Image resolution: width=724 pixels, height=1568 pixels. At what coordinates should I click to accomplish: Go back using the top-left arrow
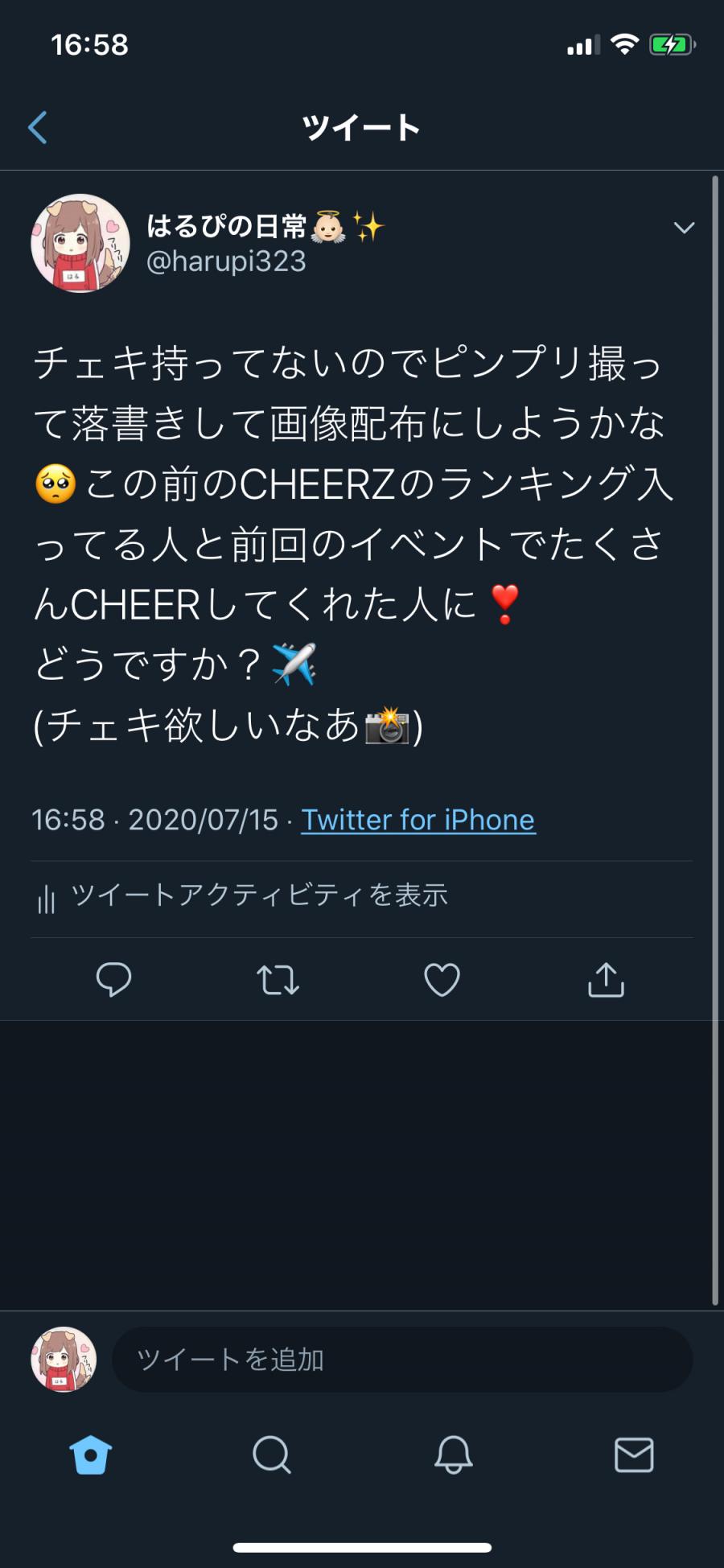pos(38,127)
